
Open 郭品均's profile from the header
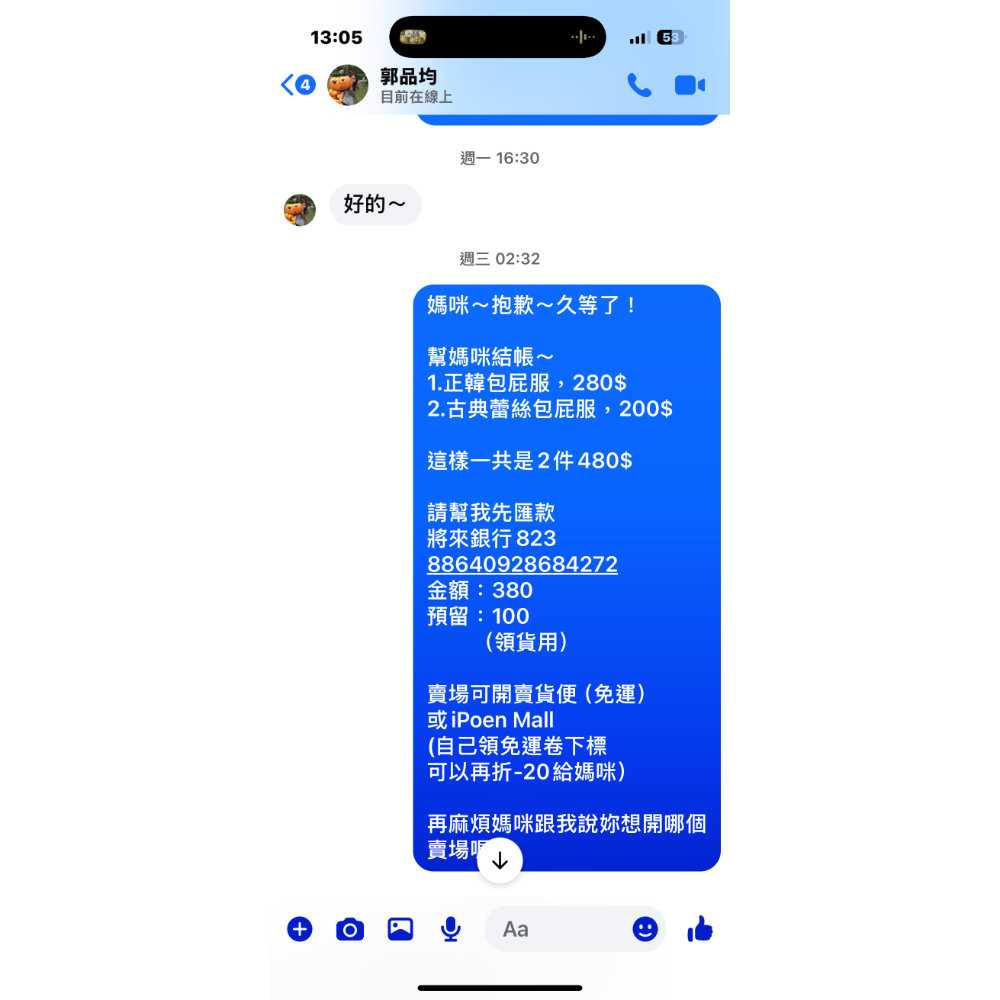(390, 85)
